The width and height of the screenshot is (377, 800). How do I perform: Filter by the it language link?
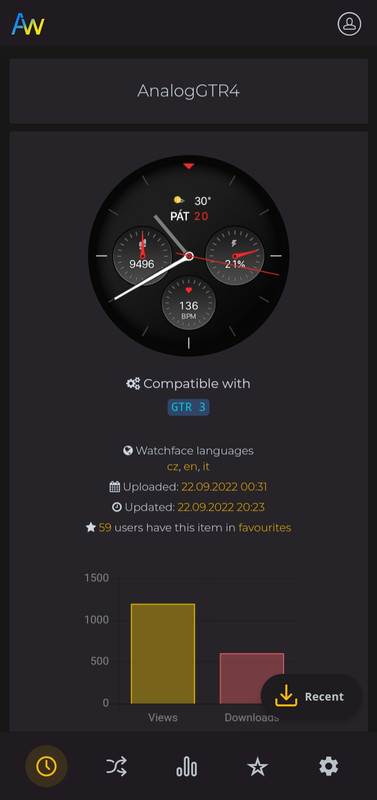pos(206,467)
